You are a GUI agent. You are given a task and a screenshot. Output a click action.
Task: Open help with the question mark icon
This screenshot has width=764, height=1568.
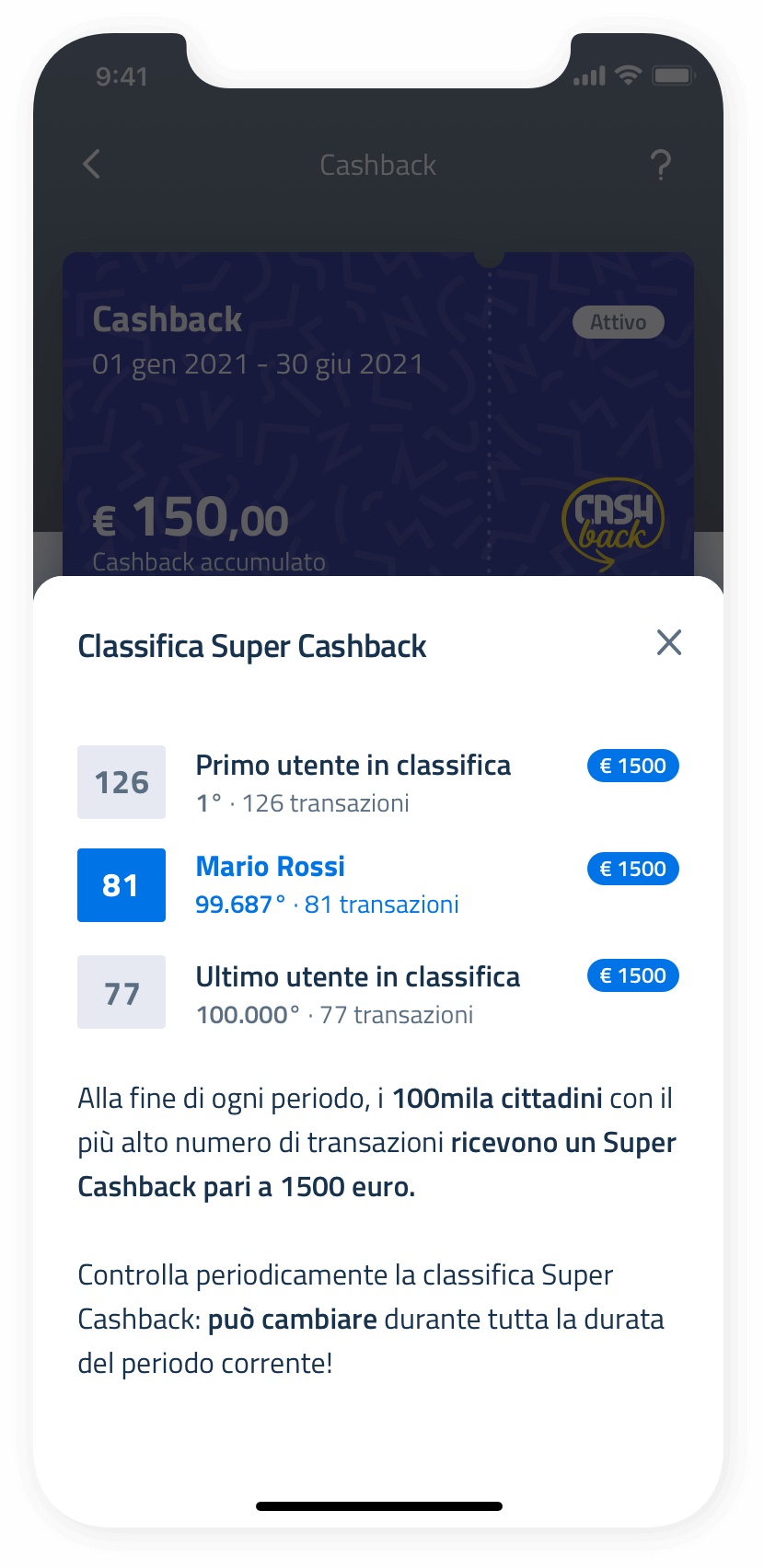point(662,165)
